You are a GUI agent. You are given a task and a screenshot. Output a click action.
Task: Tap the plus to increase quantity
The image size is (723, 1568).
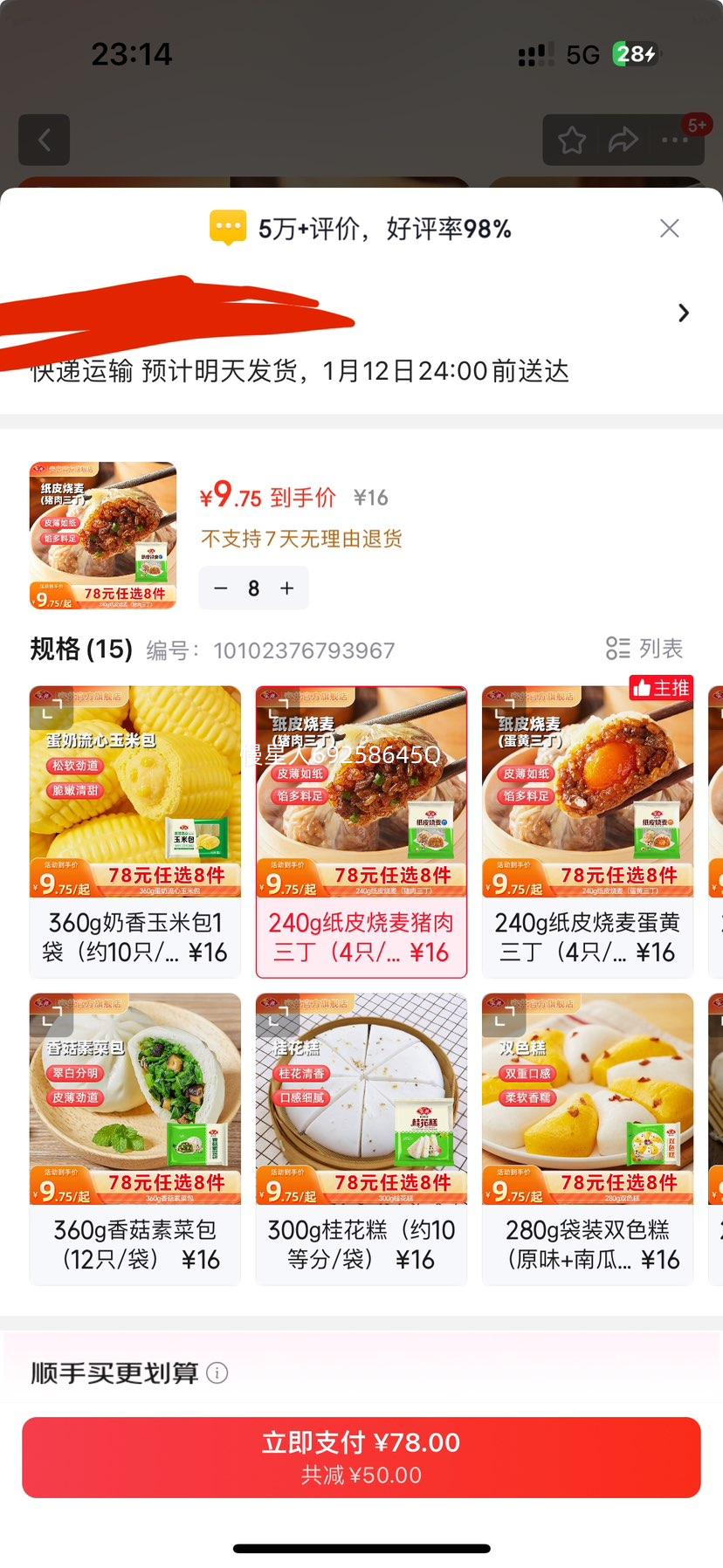coord(286,588)
